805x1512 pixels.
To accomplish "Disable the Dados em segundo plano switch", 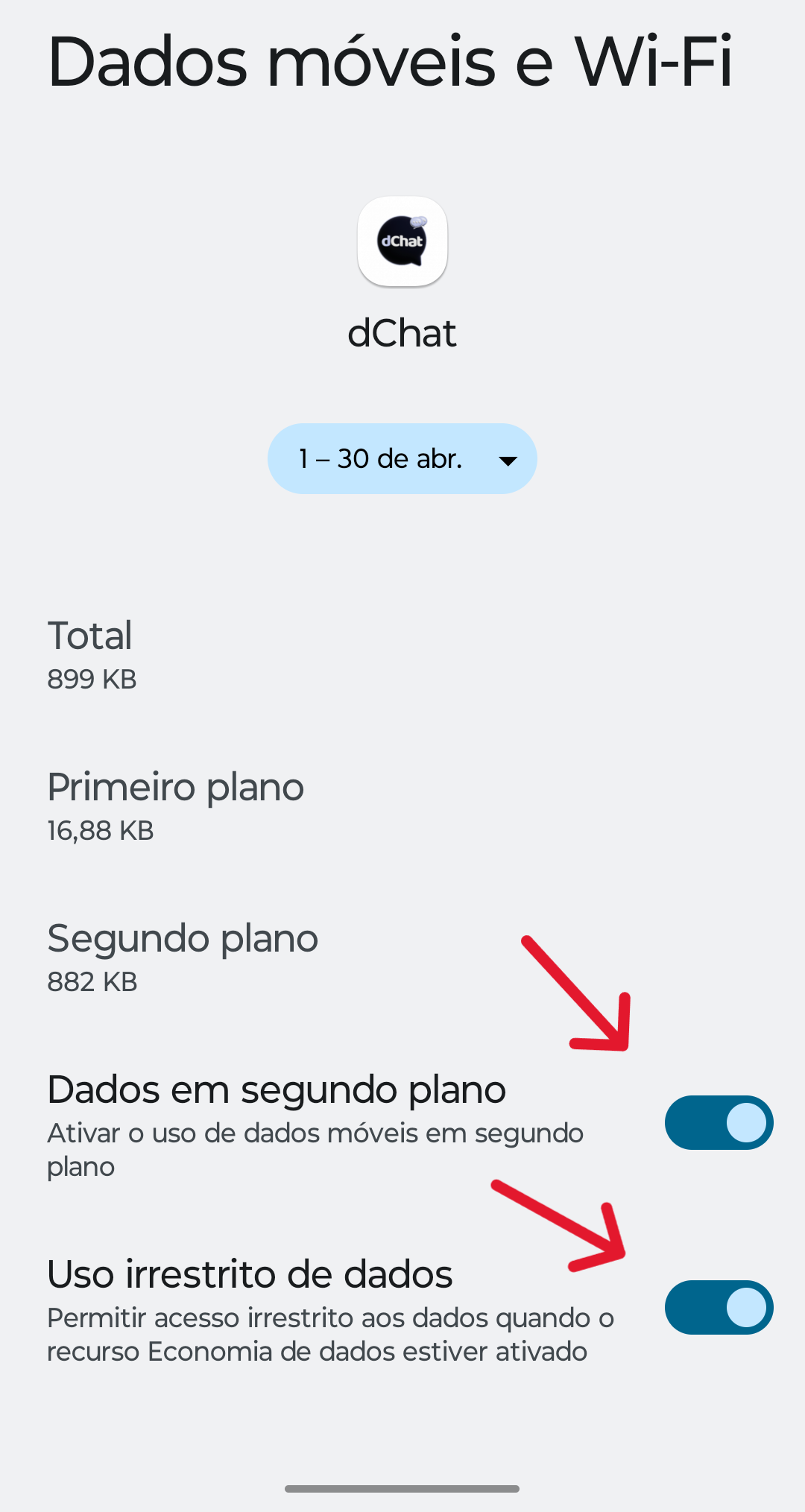I will click(718, 1122).
